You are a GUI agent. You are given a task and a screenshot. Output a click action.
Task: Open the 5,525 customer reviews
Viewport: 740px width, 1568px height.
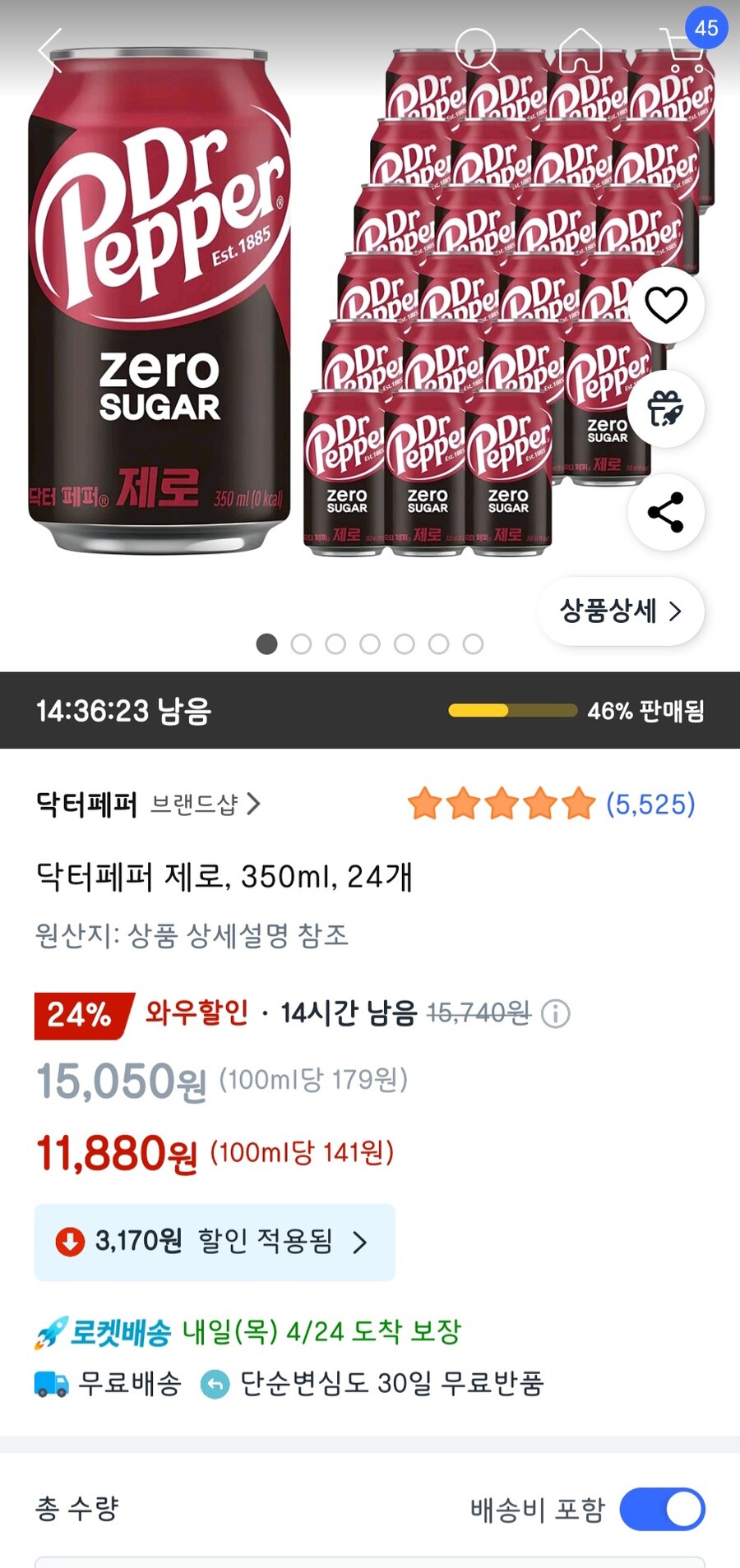(x=651, y=805)
